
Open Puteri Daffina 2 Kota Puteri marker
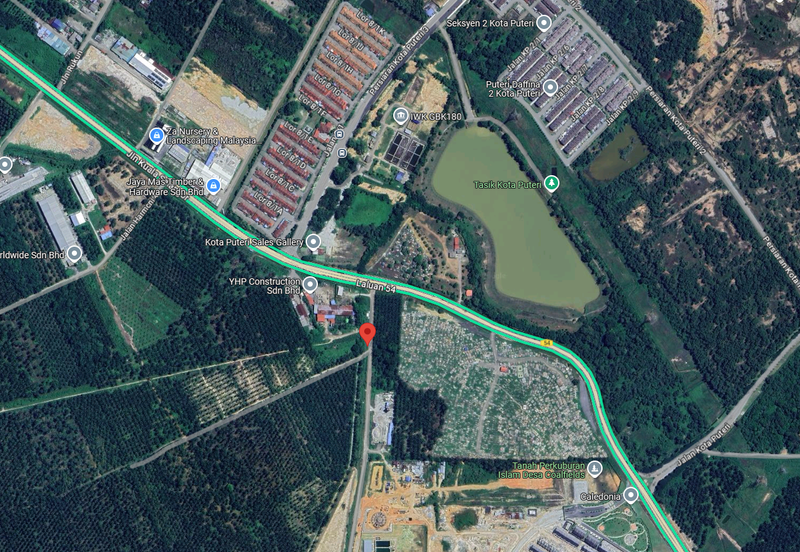(x=550, y=87)
